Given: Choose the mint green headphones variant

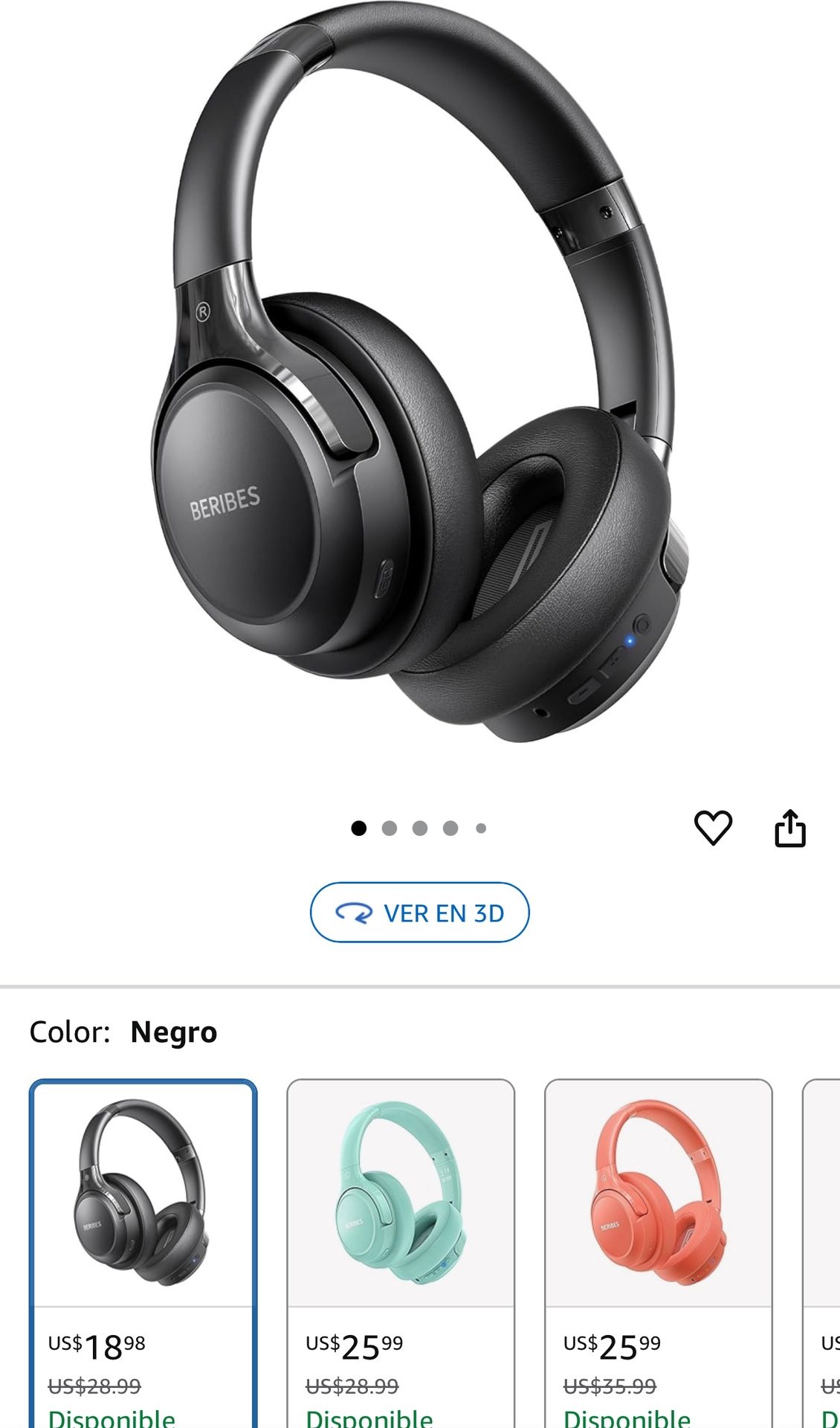Looking at the screenshot, I should coord(401,1205).
